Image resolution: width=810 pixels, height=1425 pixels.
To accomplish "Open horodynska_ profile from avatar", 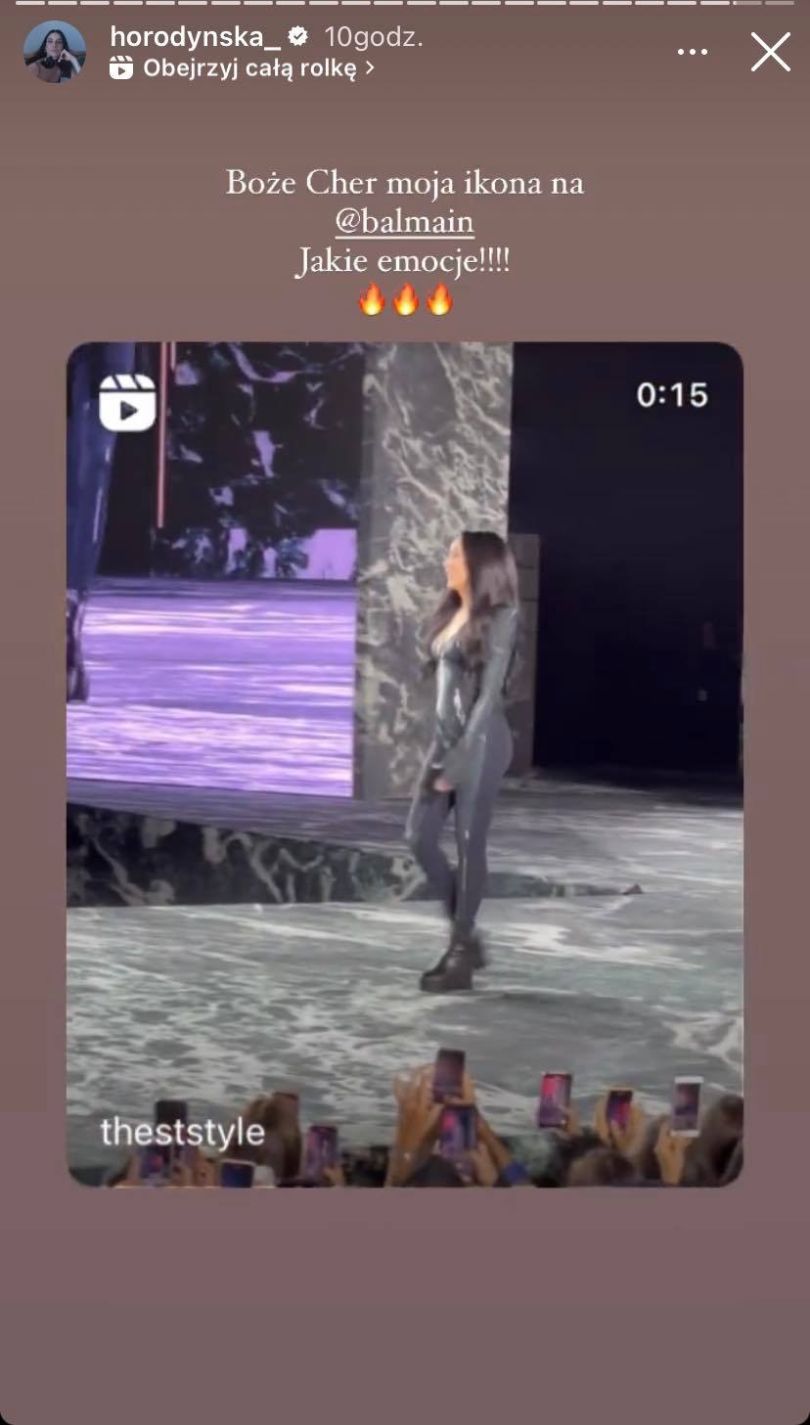I will (x=54, y=52).
